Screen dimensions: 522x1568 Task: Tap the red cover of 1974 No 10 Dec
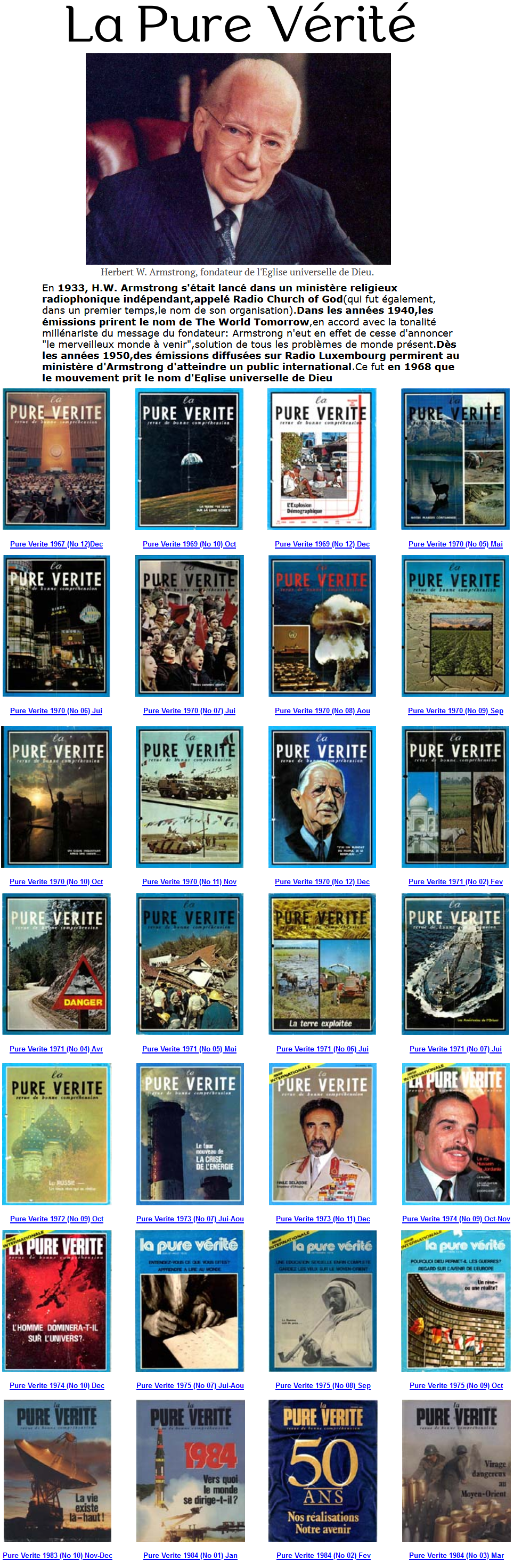(56, 1301)
